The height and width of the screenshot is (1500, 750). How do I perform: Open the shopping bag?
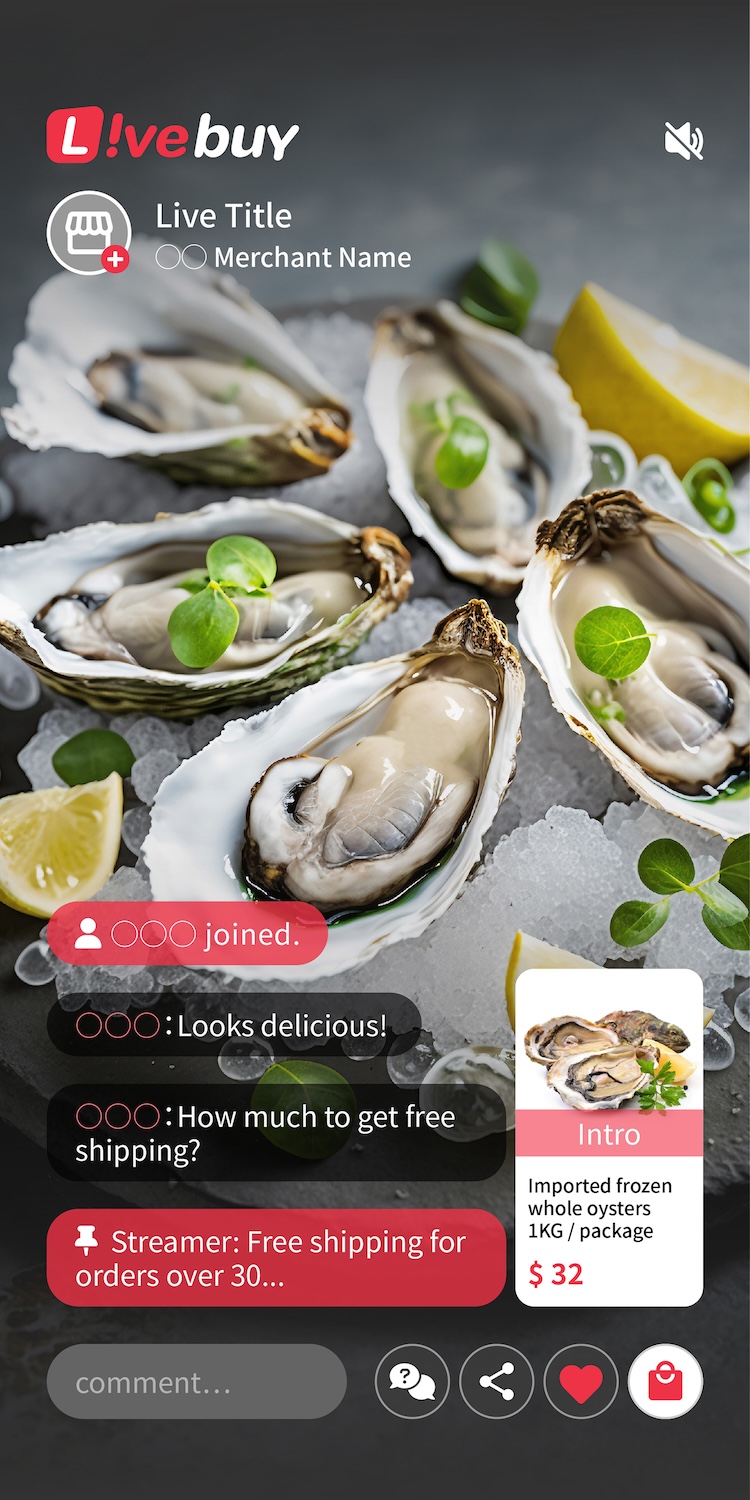(665, 1382)
